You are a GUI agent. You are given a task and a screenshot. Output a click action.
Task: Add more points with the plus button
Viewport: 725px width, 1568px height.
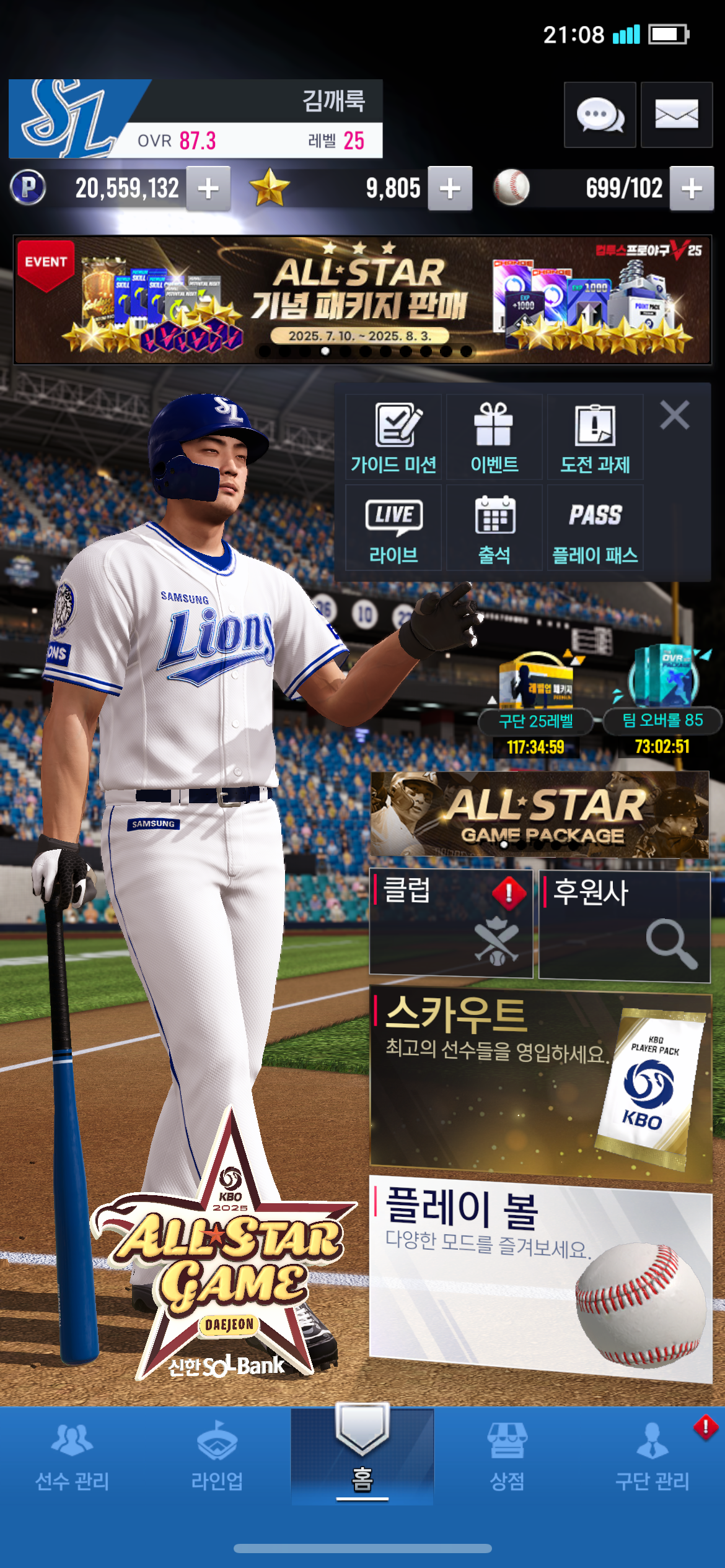[208, 188]
